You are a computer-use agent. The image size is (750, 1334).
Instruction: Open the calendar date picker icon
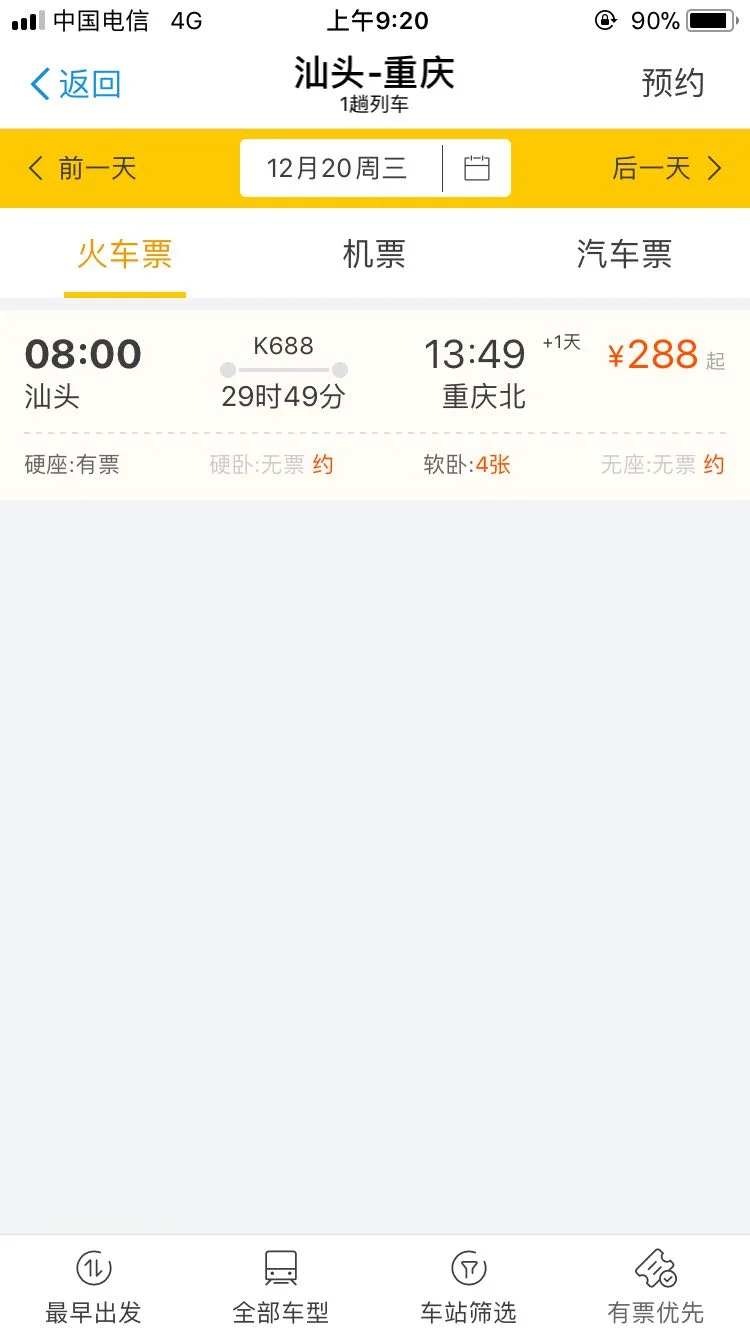point(477,167)
